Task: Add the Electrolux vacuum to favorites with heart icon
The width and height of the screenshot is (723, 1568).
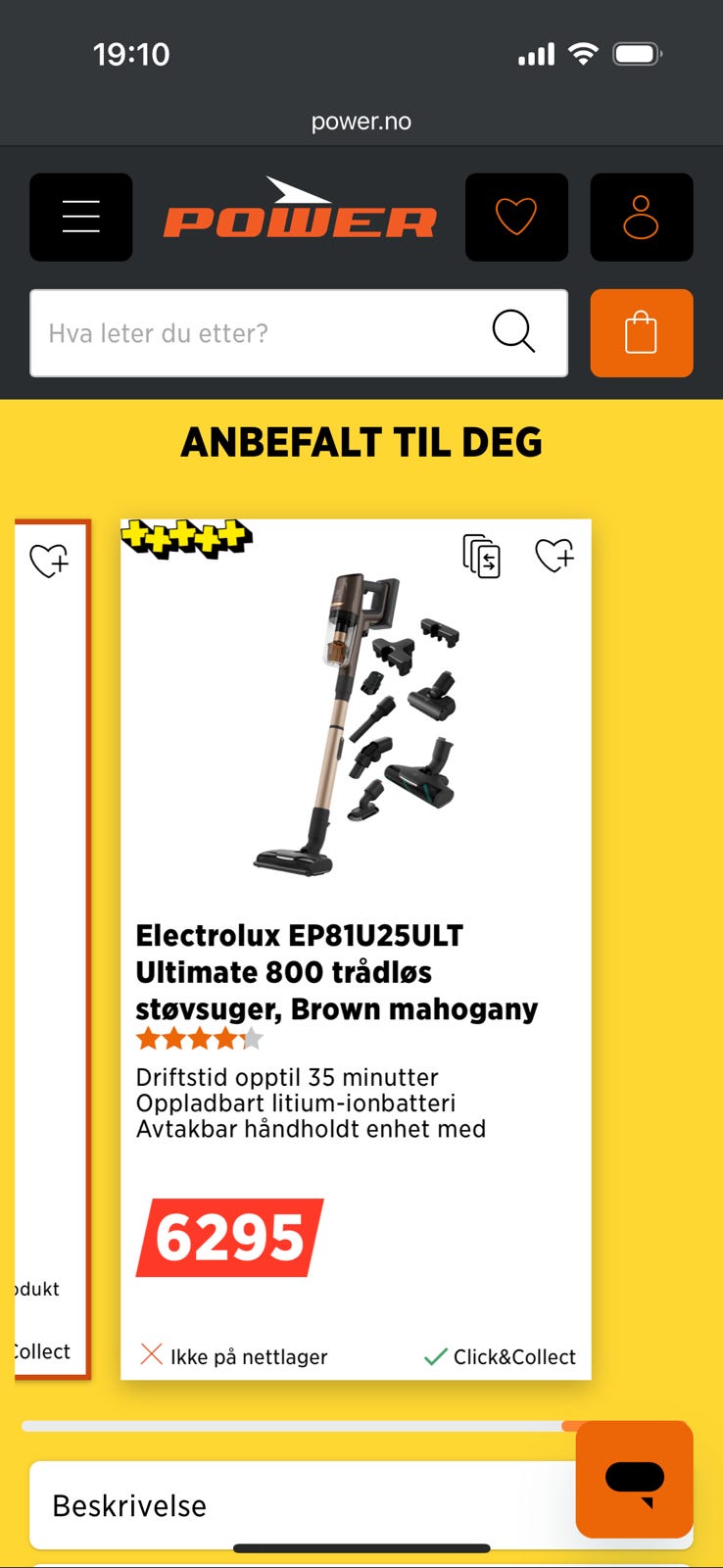Action: (554, 555)
